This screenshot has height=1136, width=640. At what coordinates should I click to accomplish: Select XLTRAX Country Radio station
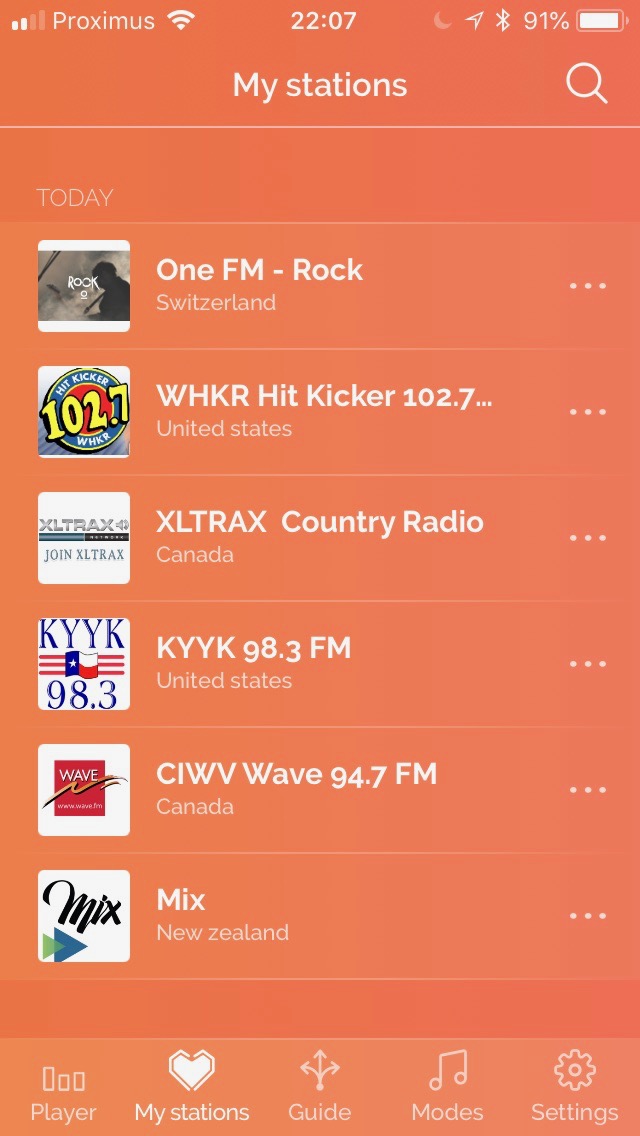click(x=319, y=537)
